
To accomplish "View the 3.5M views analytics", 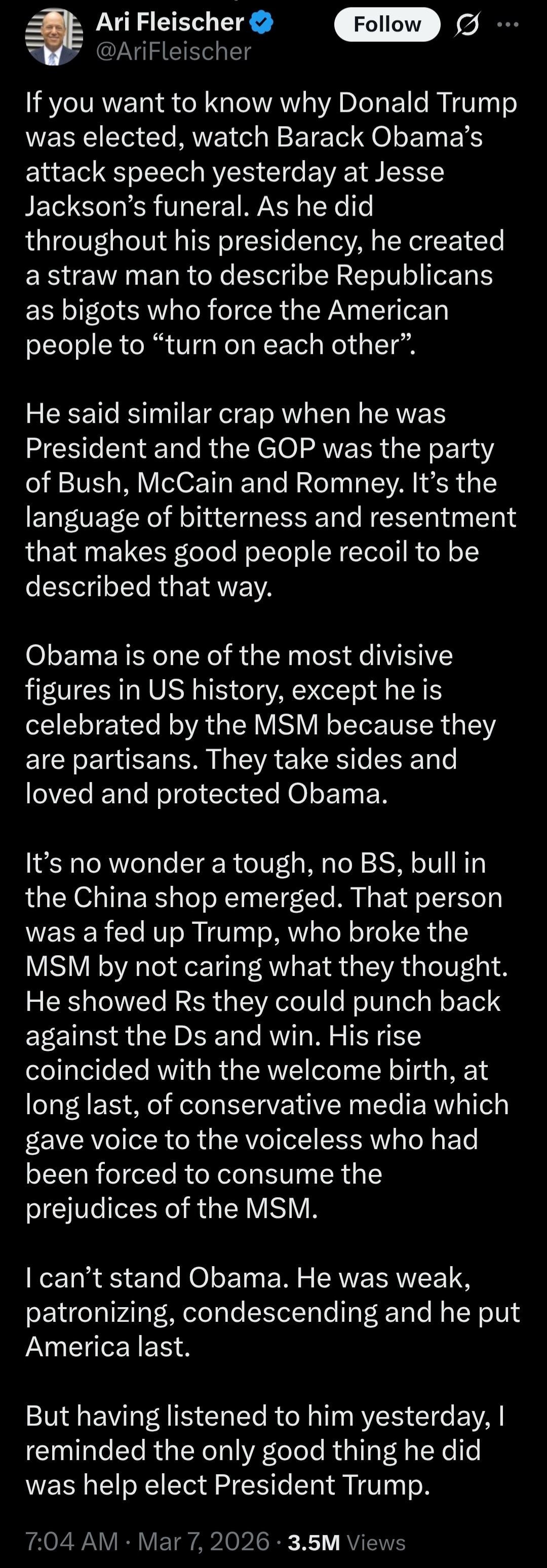I will 345,1542.
